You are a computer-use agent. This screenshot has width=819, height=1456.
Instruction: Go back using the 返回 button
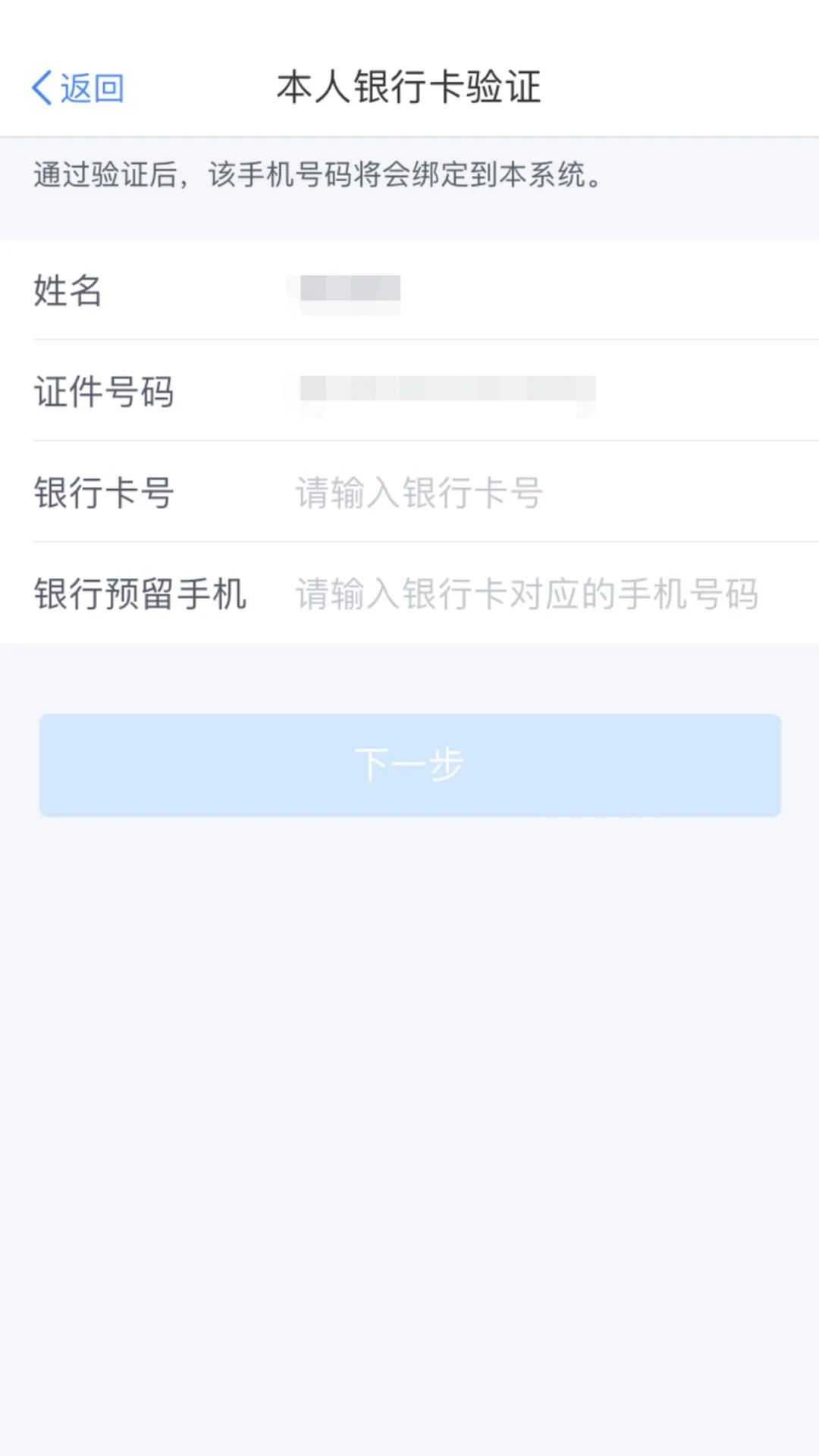(x=77, y=88)
